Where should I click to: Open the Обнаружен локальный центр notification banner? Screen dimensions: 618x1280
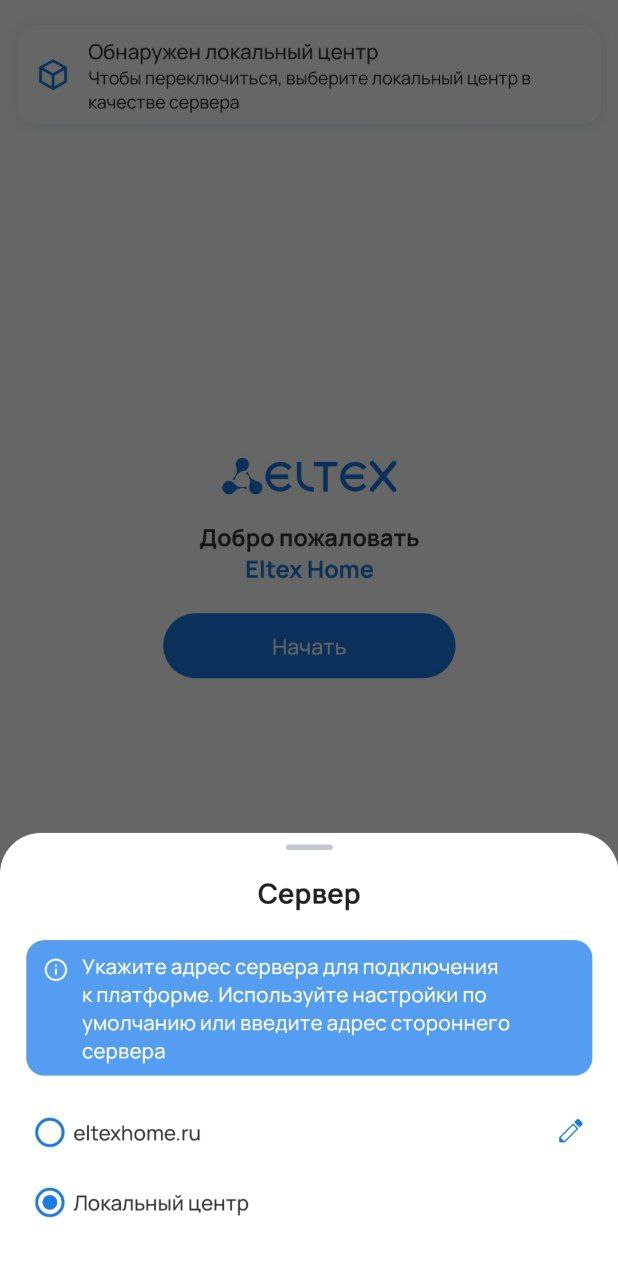coord(309,76)
